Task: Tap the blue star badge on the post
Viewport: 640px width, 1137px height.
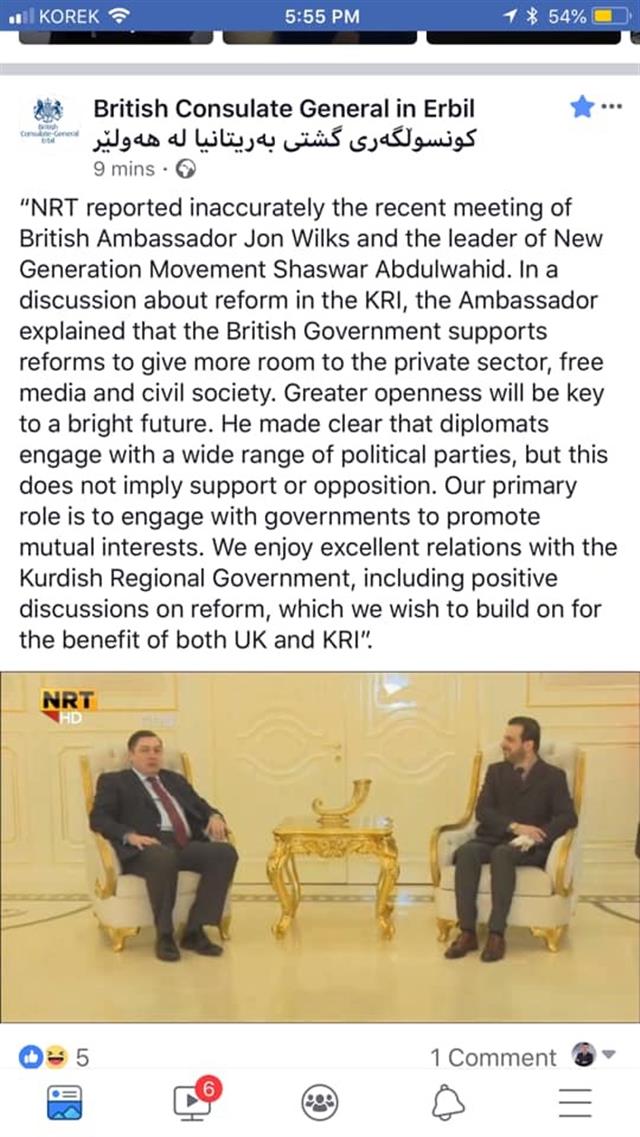Action: point(582,107)
